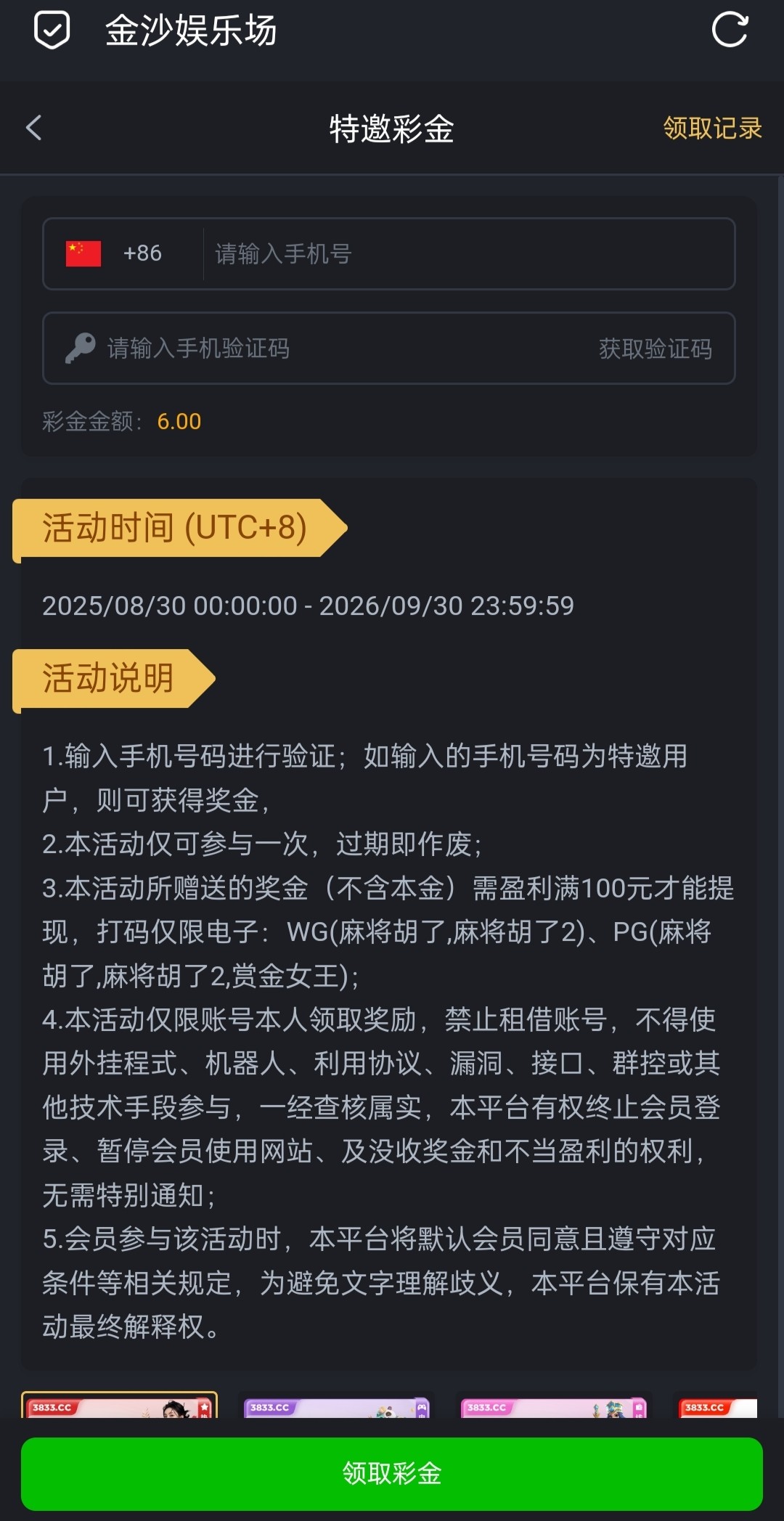Open the first red 3833.CC banner thumbnail
Image resolution: width=784 pixels, height=1521 pixels.
click(x=120, y=1406)
